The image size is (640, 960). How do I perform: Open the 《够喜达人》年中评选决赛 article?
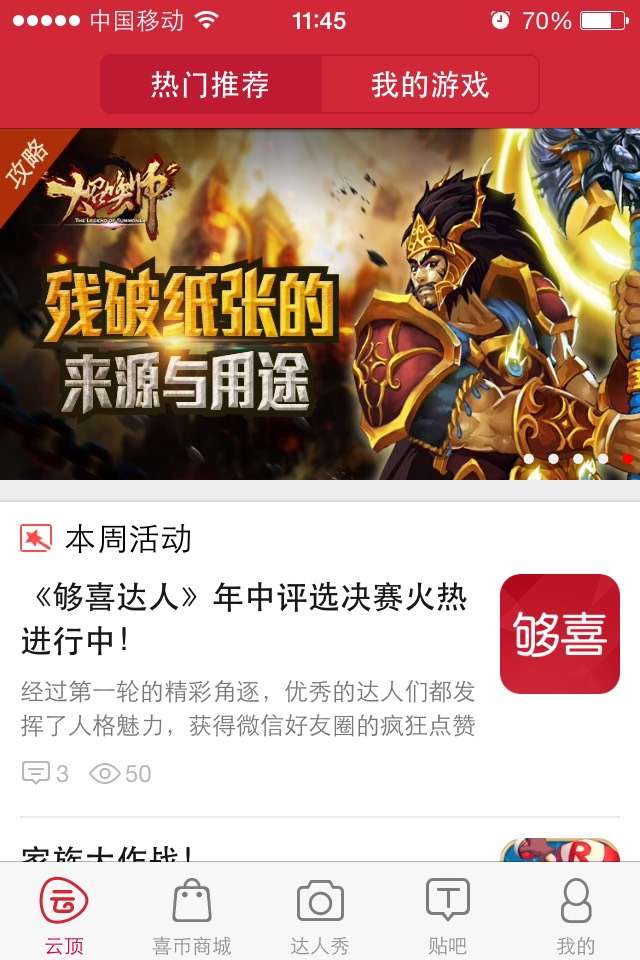point(244,618)
